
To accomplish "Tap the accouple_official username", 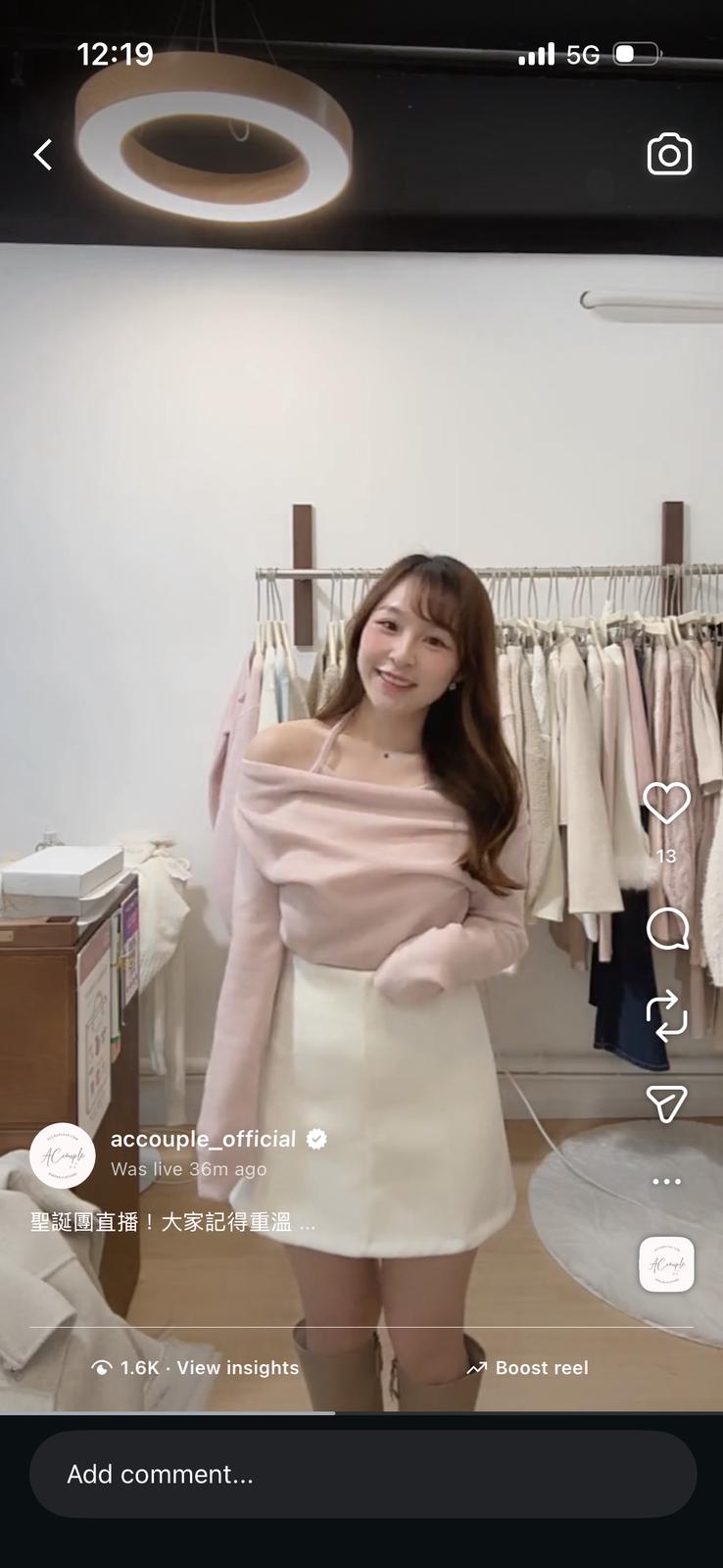I will [x=203, y=1139].
